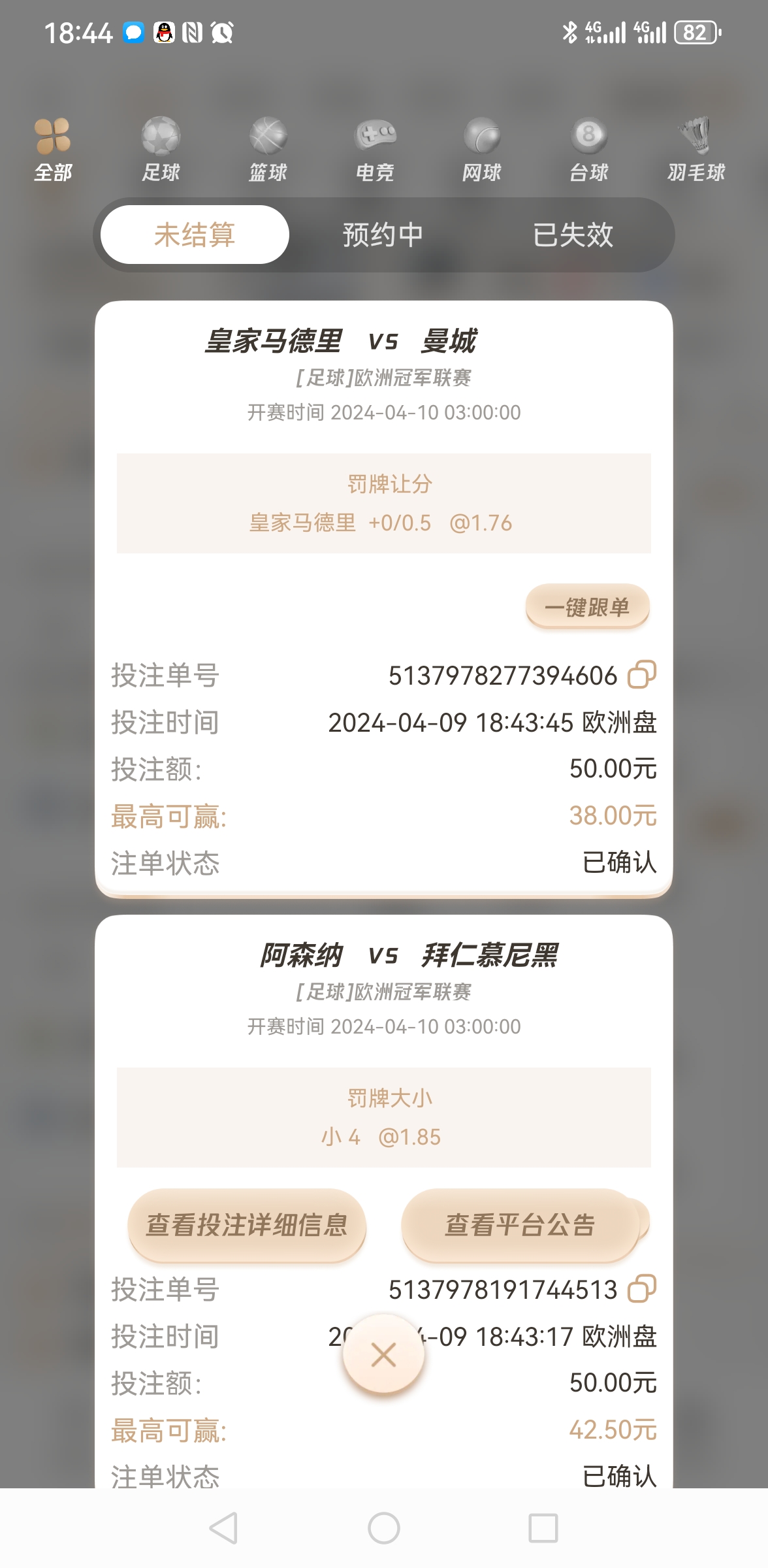Viewport: 768px width, 1568px height.
Task: Close the floating overlay with the X button
Action: (383, 1354)
